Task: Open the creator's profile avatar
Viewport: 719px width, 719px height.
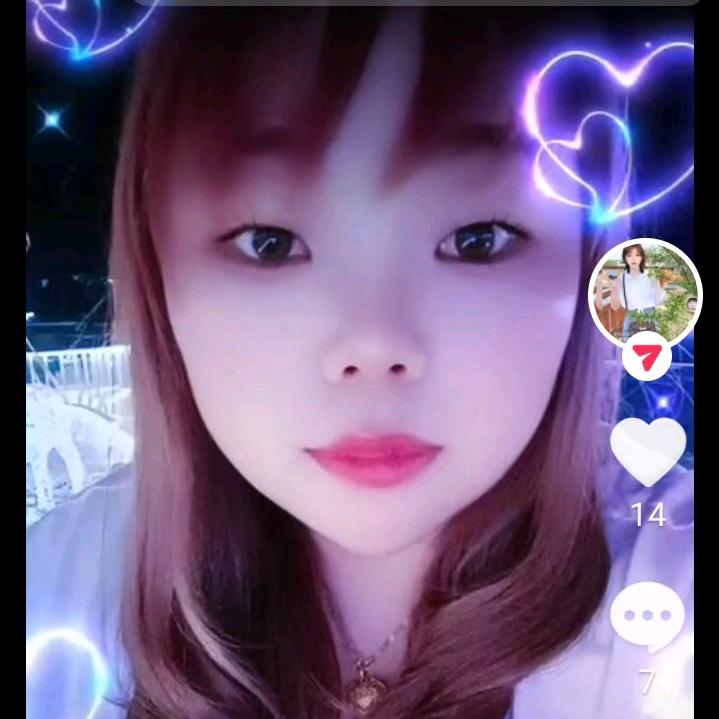Action: point(645,293)
